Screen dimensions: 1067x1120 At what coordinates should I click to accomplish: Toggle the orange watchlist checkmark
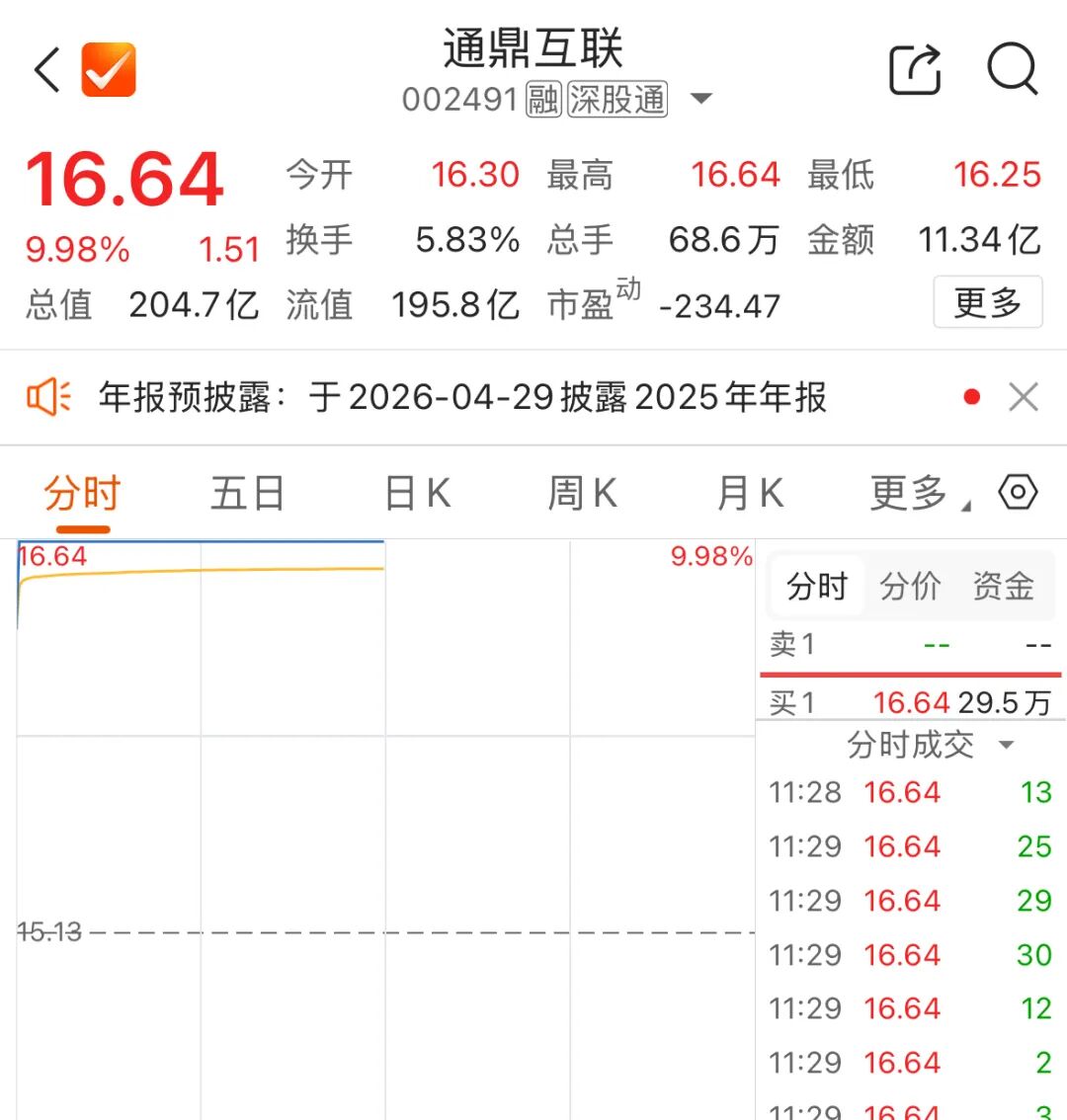109,70
